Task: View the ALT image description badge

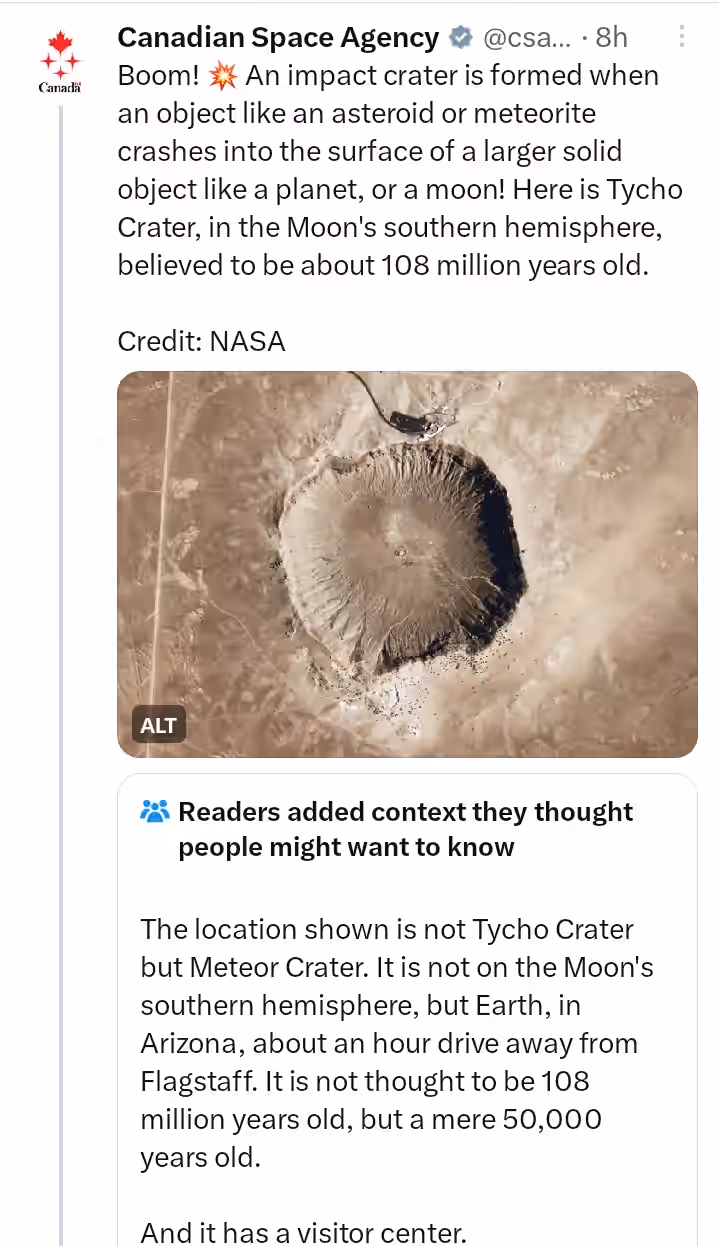Action: 159,725
